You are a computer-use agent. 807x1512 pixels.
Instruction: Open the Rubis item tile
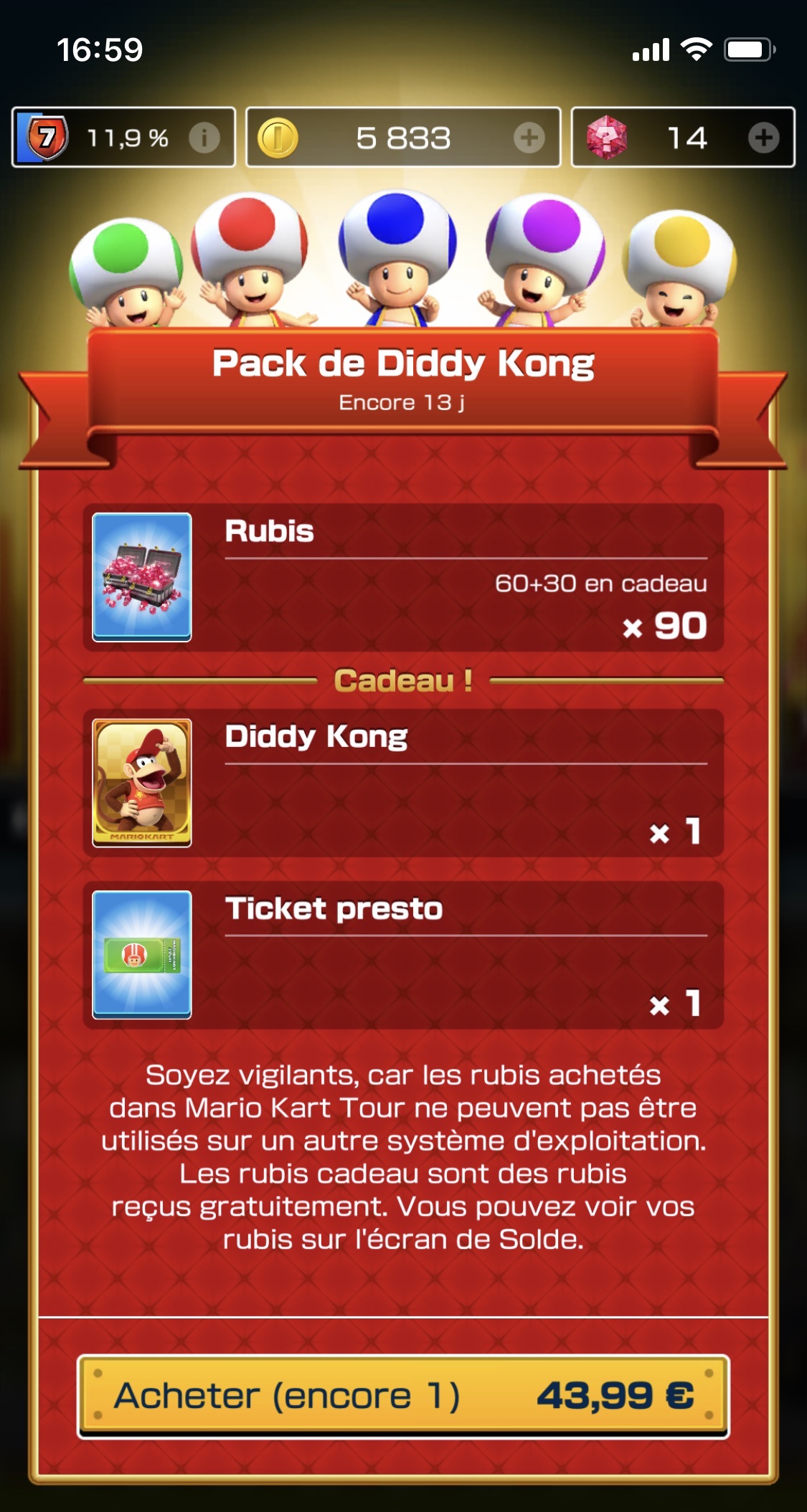(x=142, y=577)
